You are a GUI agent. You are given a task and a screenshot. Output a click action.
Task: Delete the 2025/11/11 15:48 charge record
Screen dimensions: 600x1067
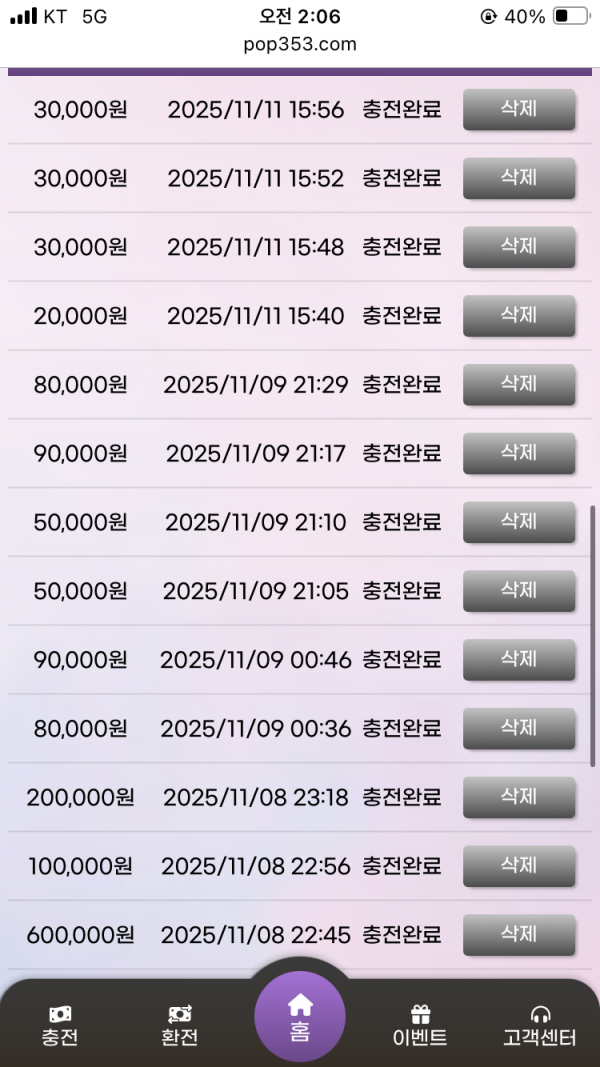click(518, 247)
